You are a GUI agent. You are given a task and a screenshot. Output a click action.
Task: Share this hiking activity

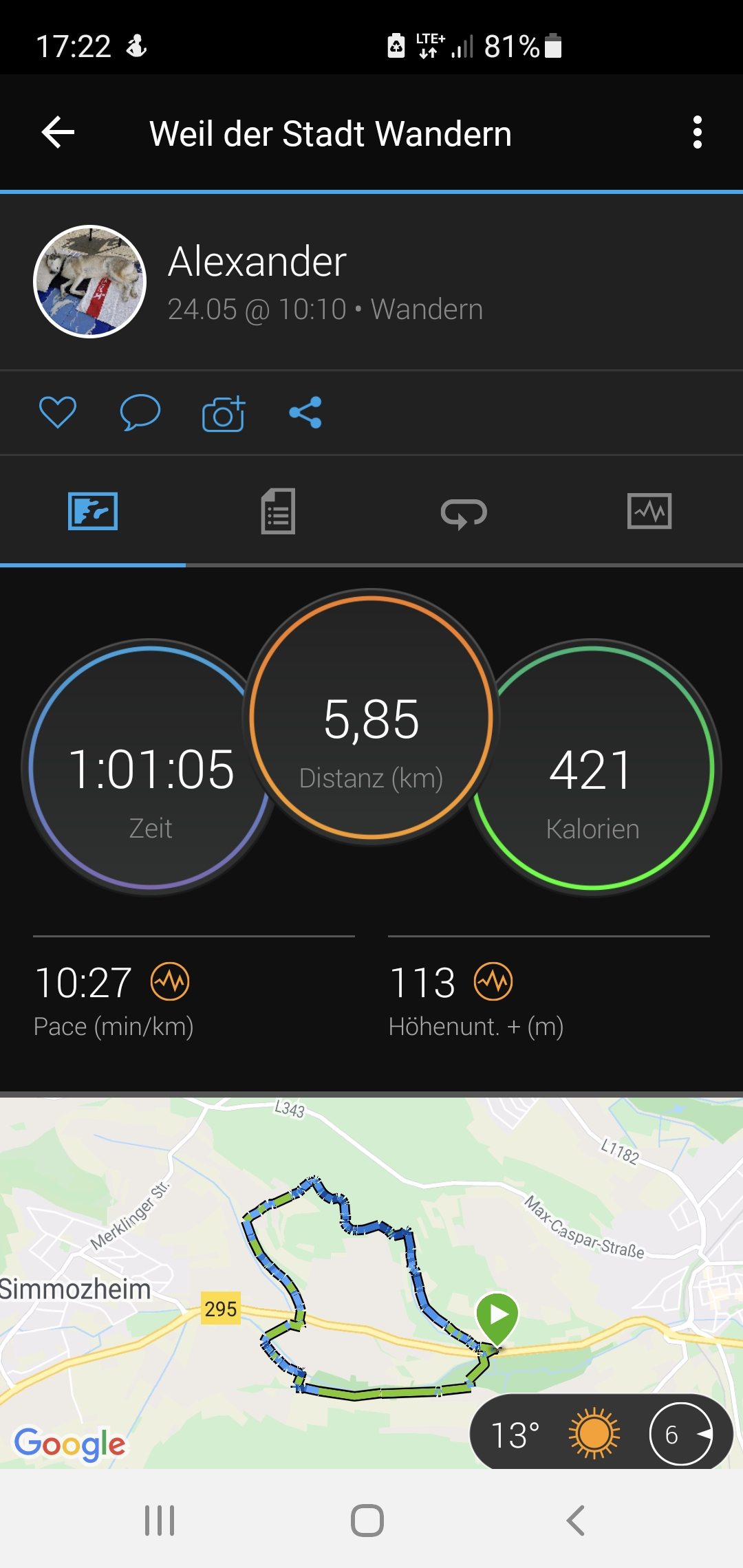(x=305, y=413)
